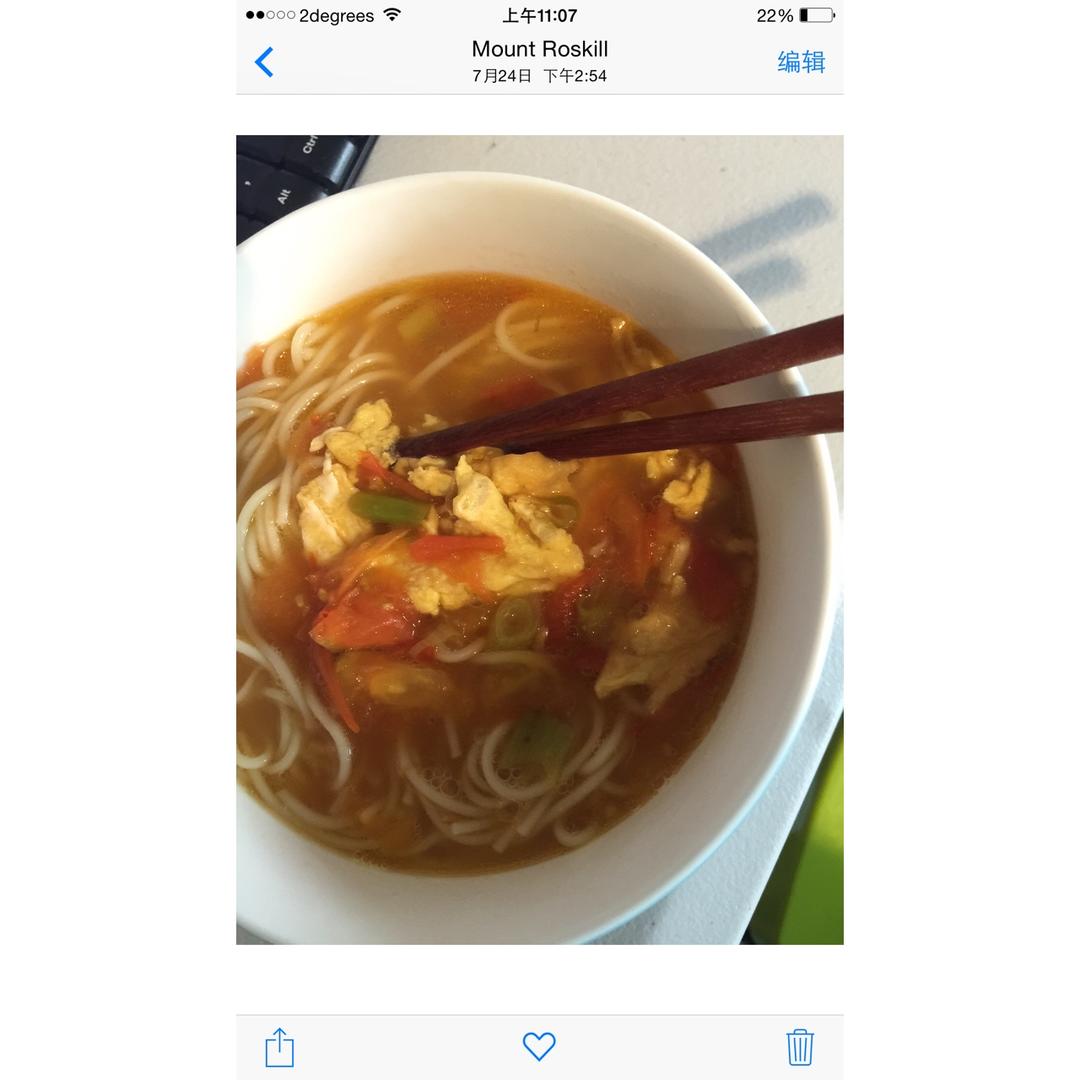Image resolution: width=1080 pixels, height=1080 pixels.
Task: Delete this photo with the trash icon
Action: (x=799, y=1047)
